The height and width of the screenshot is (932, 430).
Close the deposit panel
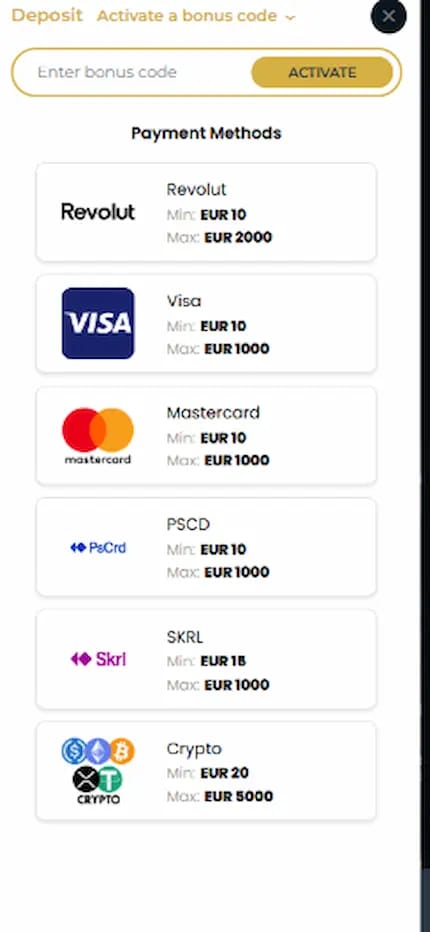pos(389,16)
